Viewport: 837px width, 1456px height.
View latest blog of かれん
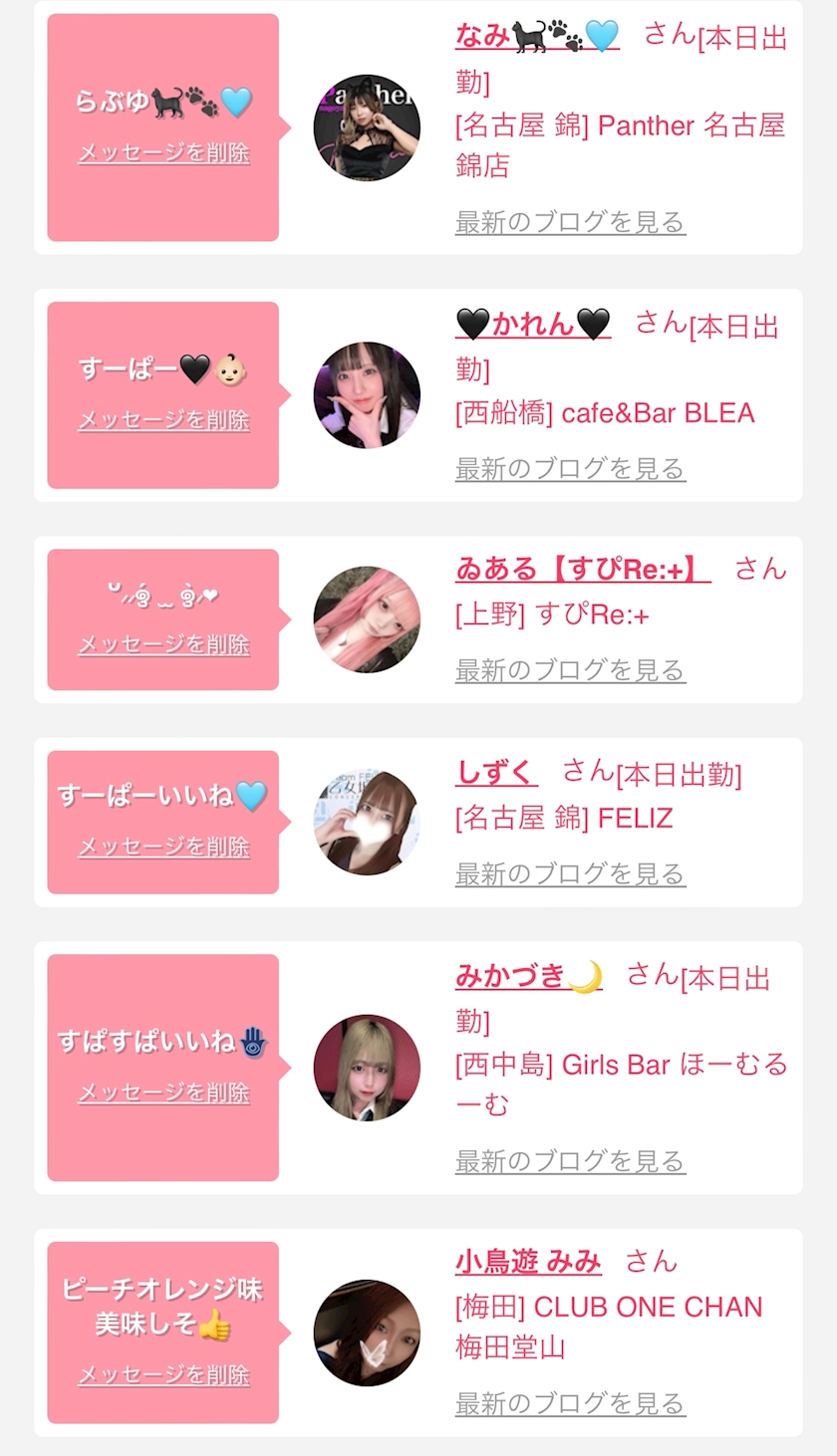coord(570,469)
